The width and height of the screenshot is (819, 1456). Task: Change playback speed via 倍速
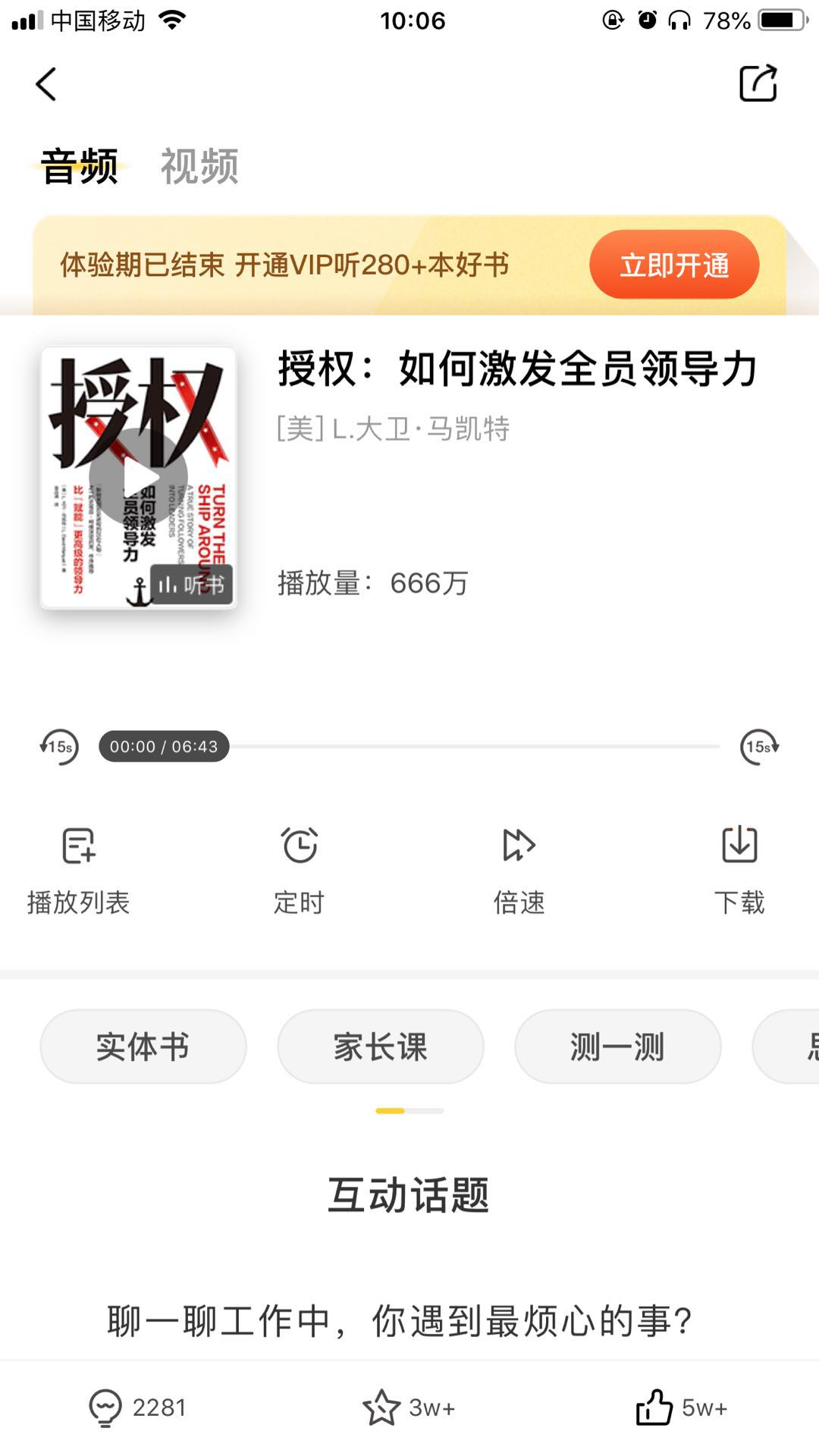[x=519, y=871]
